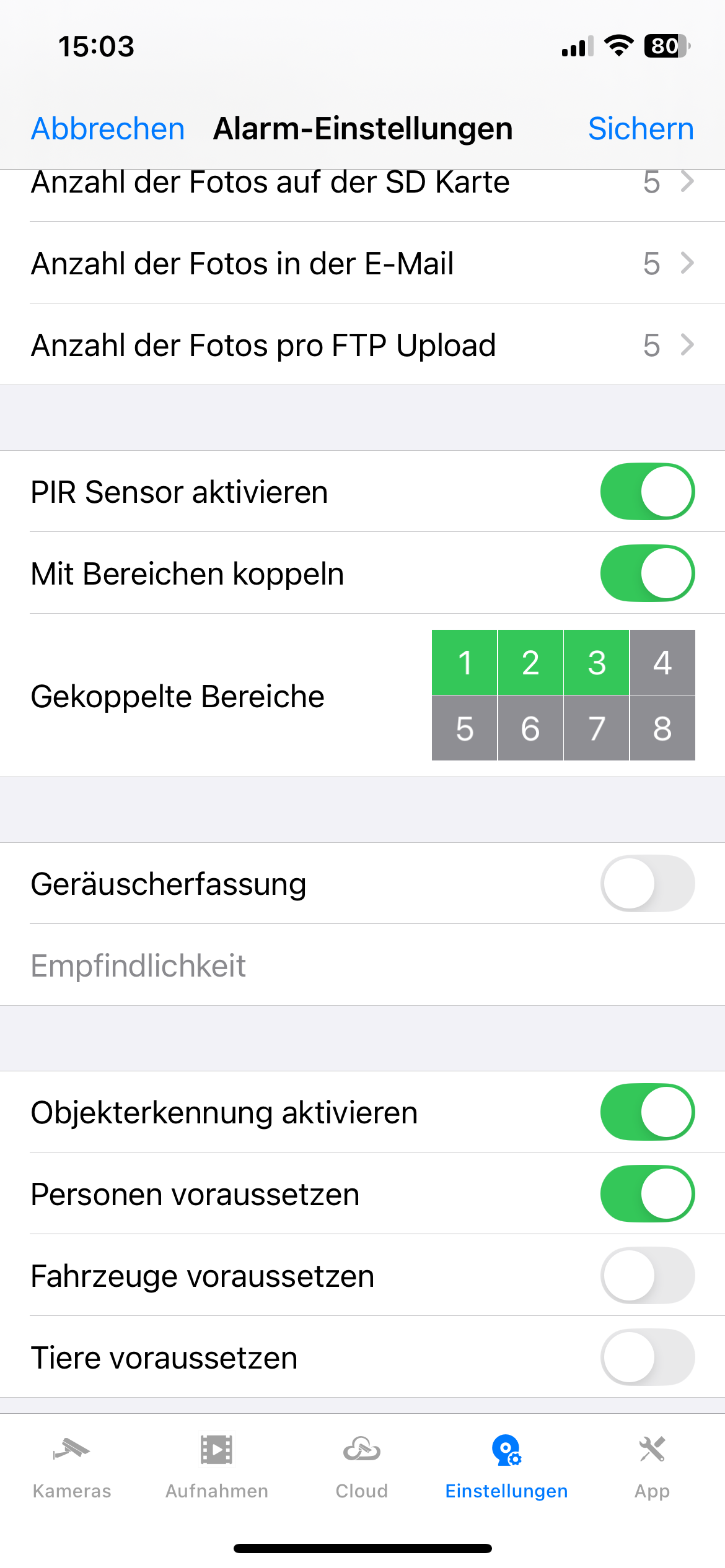
Task: Switch to the Kameras tab
Action: [72, 1467]
